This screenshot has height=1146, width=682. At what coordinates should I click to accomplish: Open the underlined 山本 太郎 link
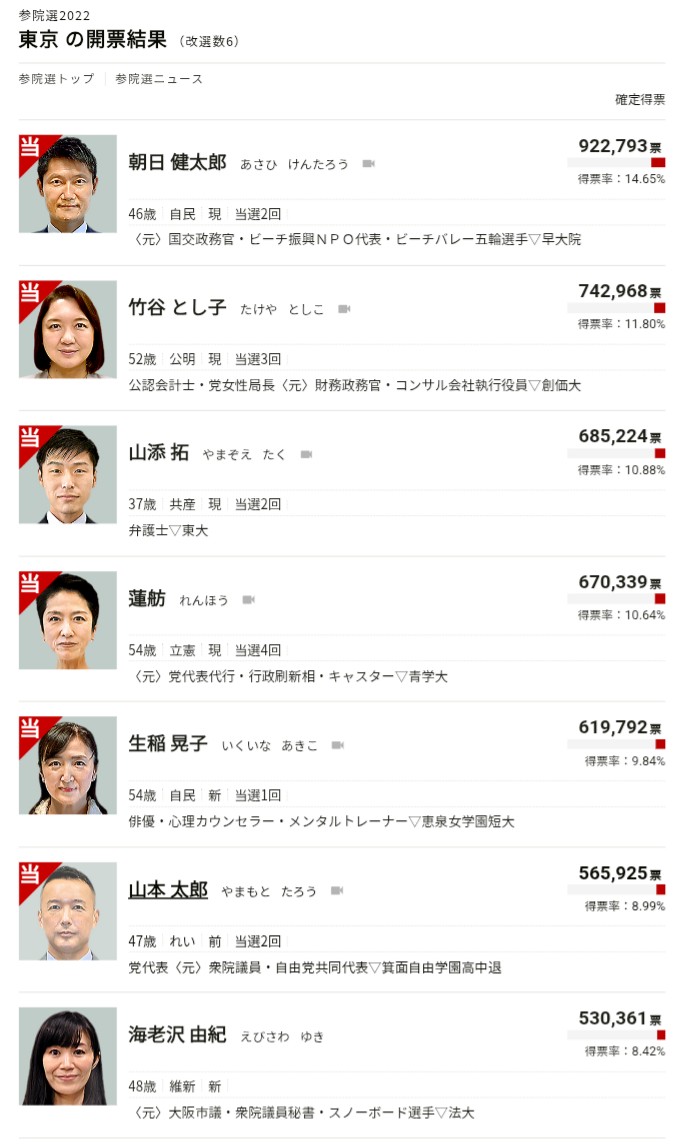point(168,889)
